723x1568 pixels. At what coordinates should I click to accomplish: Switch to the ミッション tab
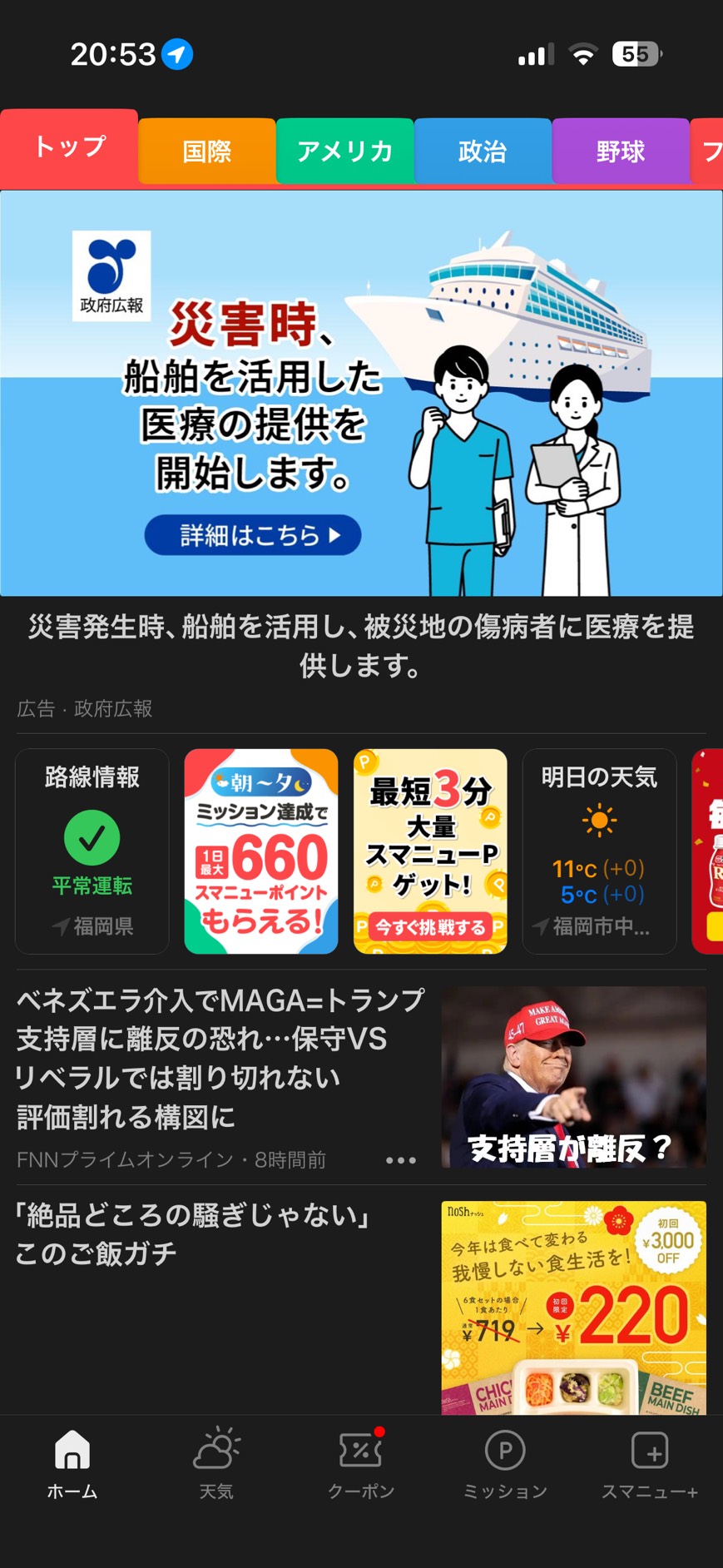[x=505, y=1465]
